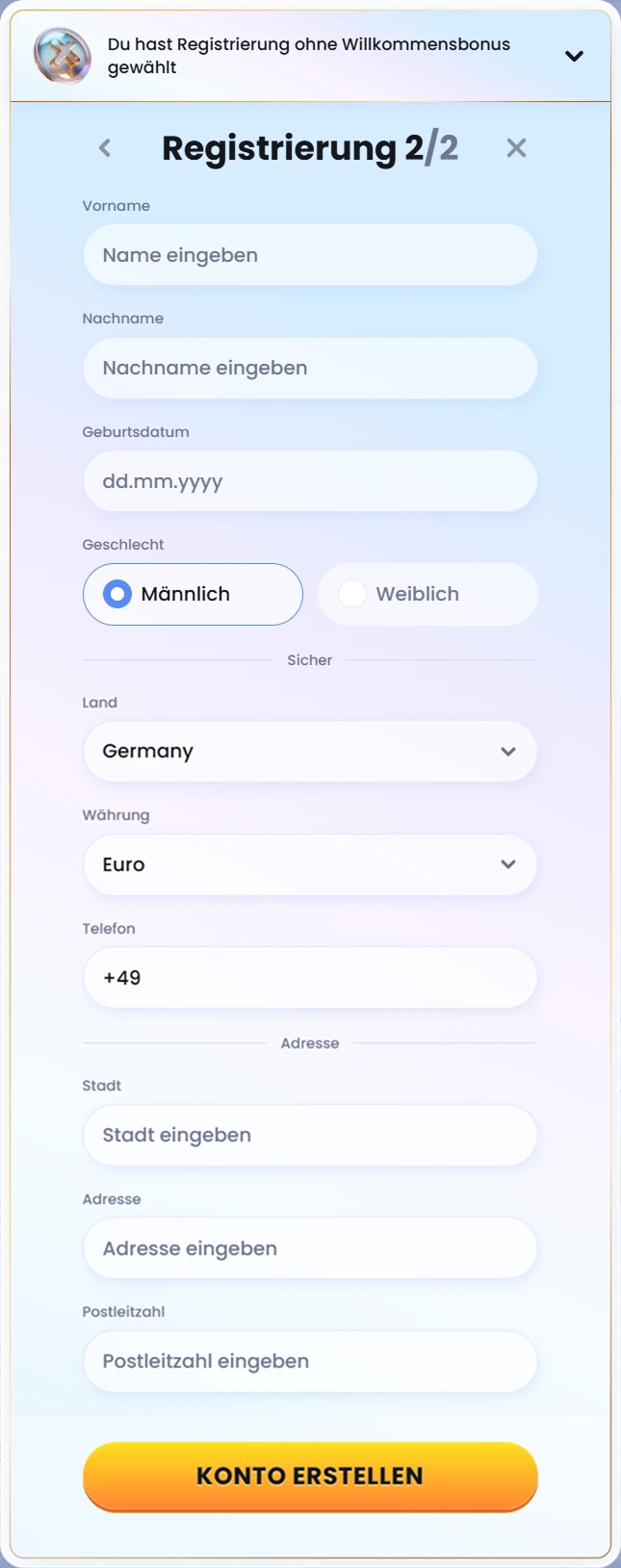Open the Währung dropdown showing Euro
621x1568 pixels.
tap(310, 864)
